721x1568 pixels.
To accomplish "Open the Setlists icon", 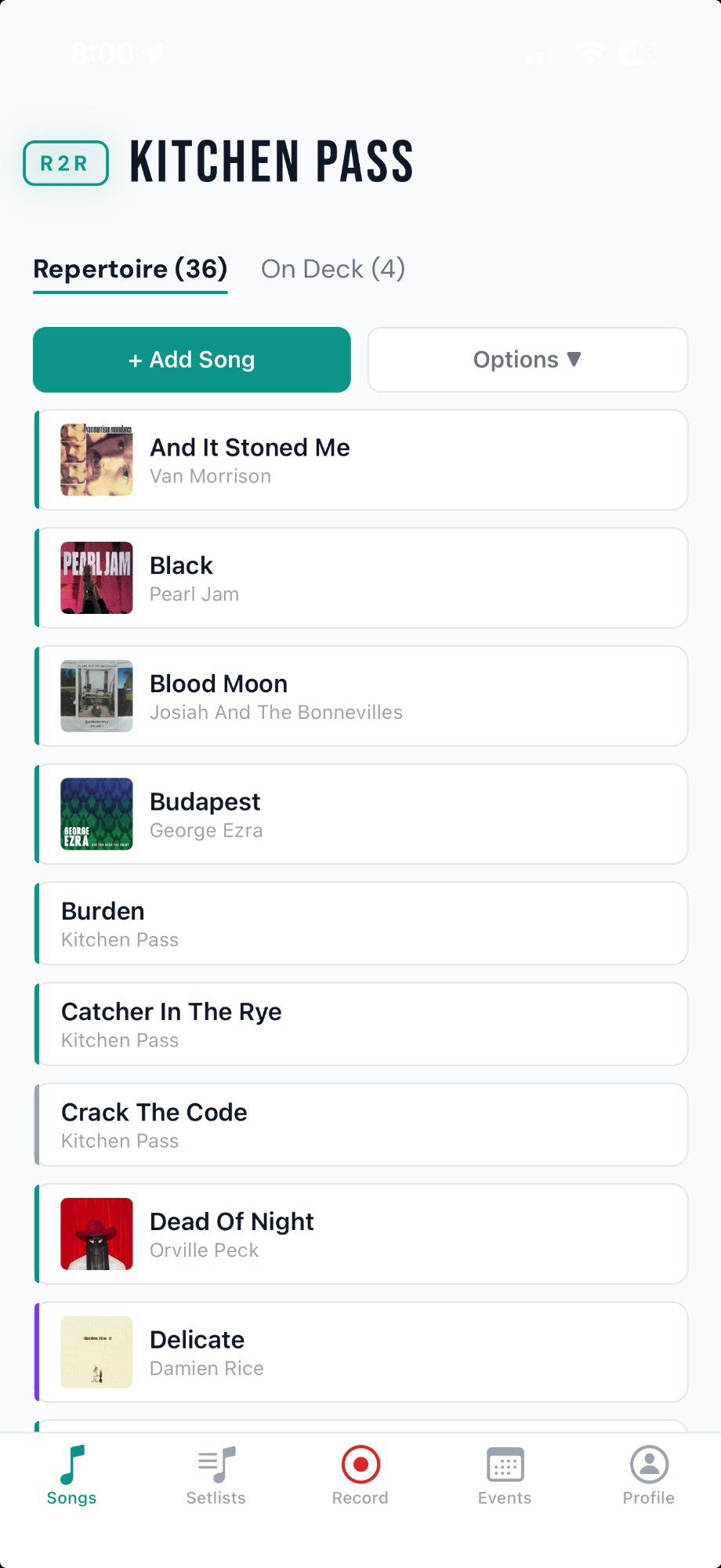I will pos(216,1470).
